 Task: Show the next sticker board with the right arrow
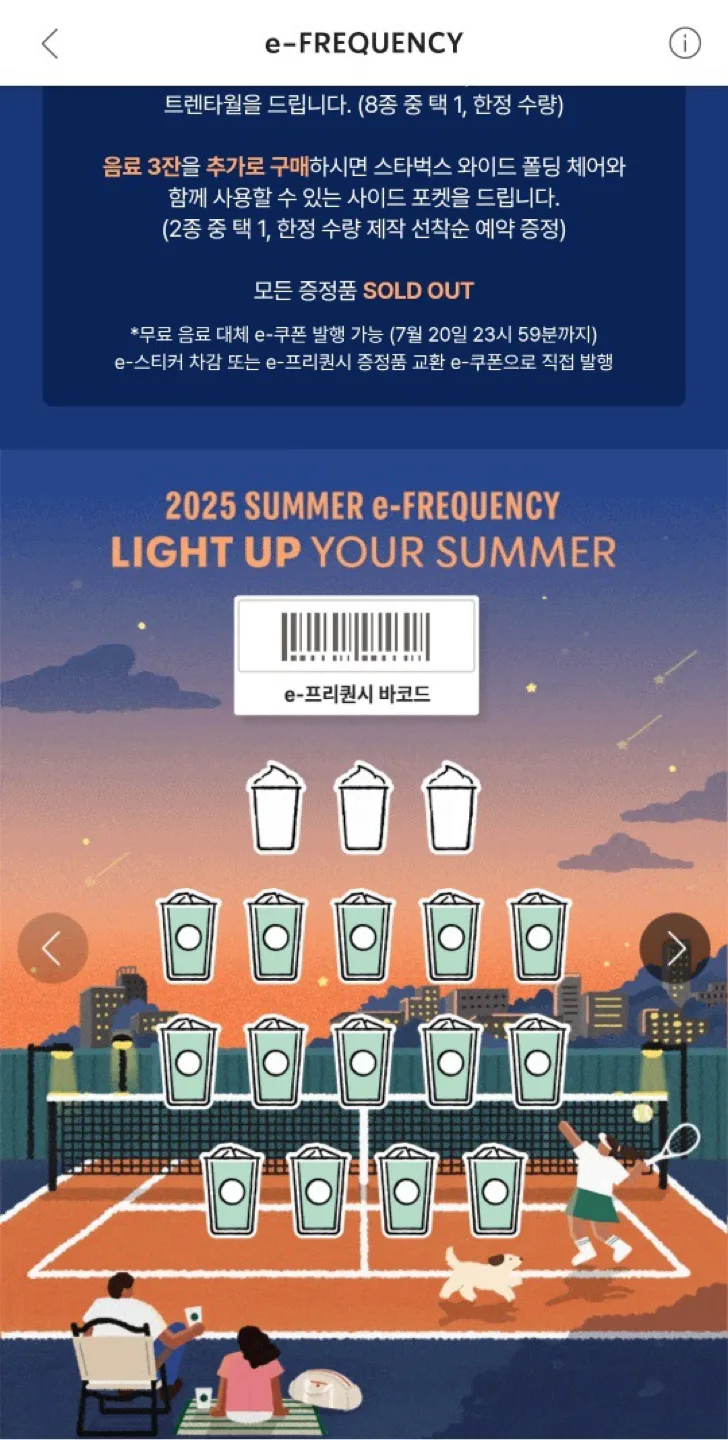click(x=675, y=948)
